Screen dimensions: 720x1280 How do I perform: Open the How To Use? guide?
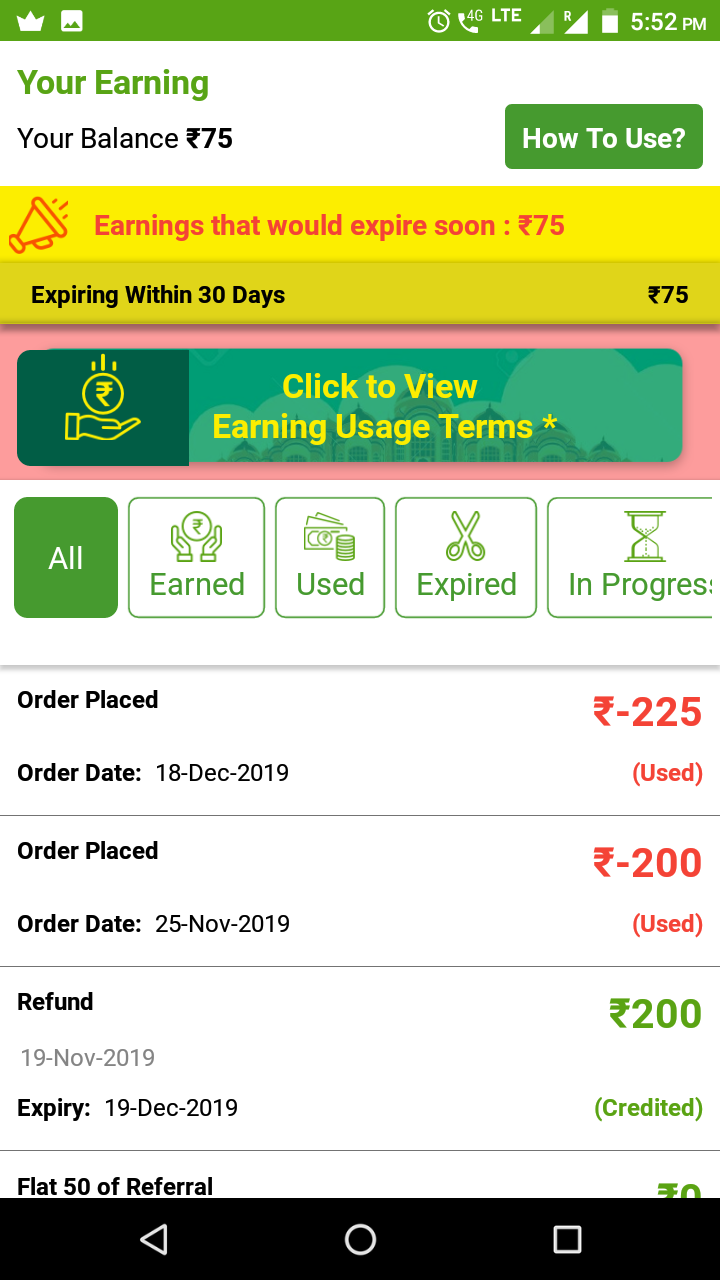pos(604,137)
